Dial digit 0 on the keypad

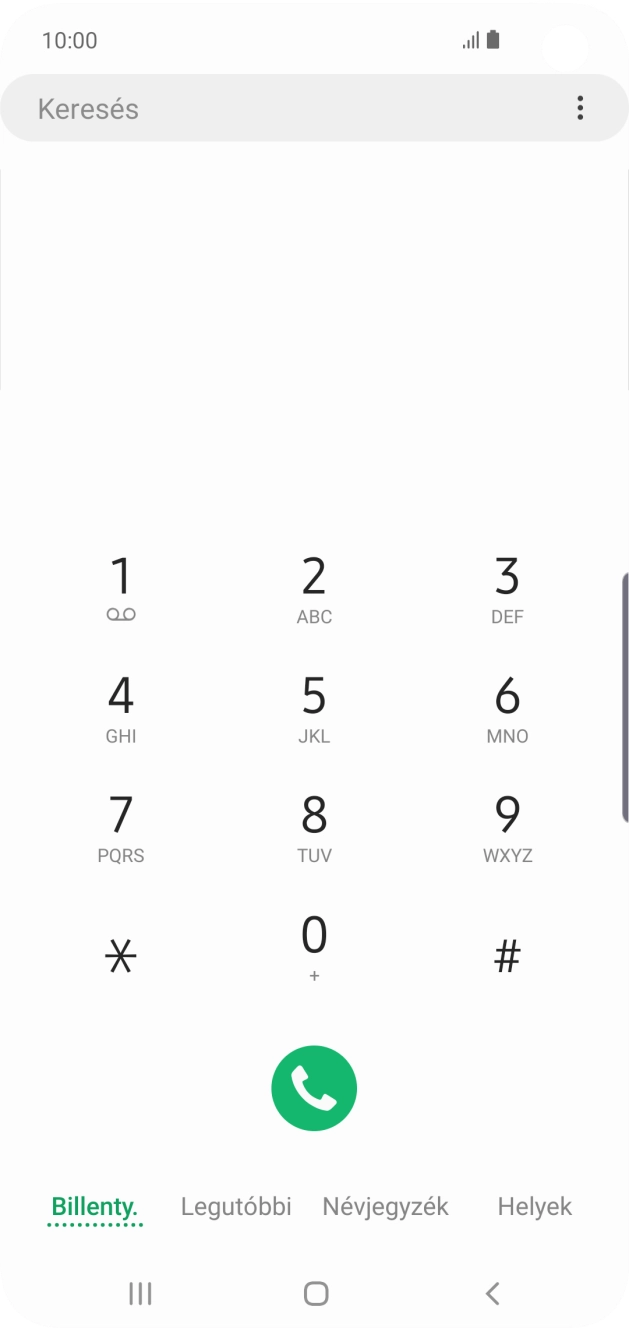tap(314, 947)
